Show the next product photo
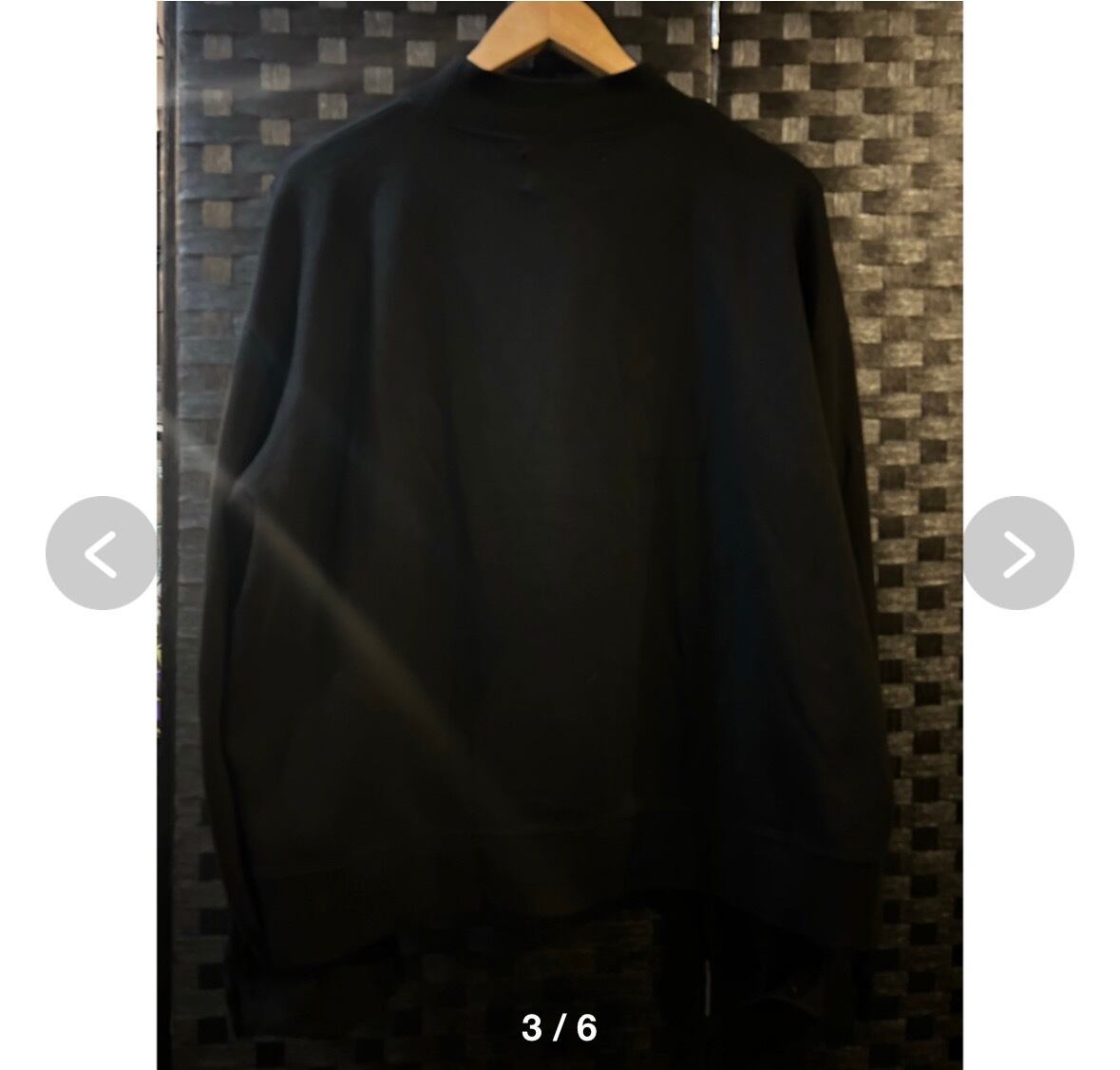 tap(1017, 553)
